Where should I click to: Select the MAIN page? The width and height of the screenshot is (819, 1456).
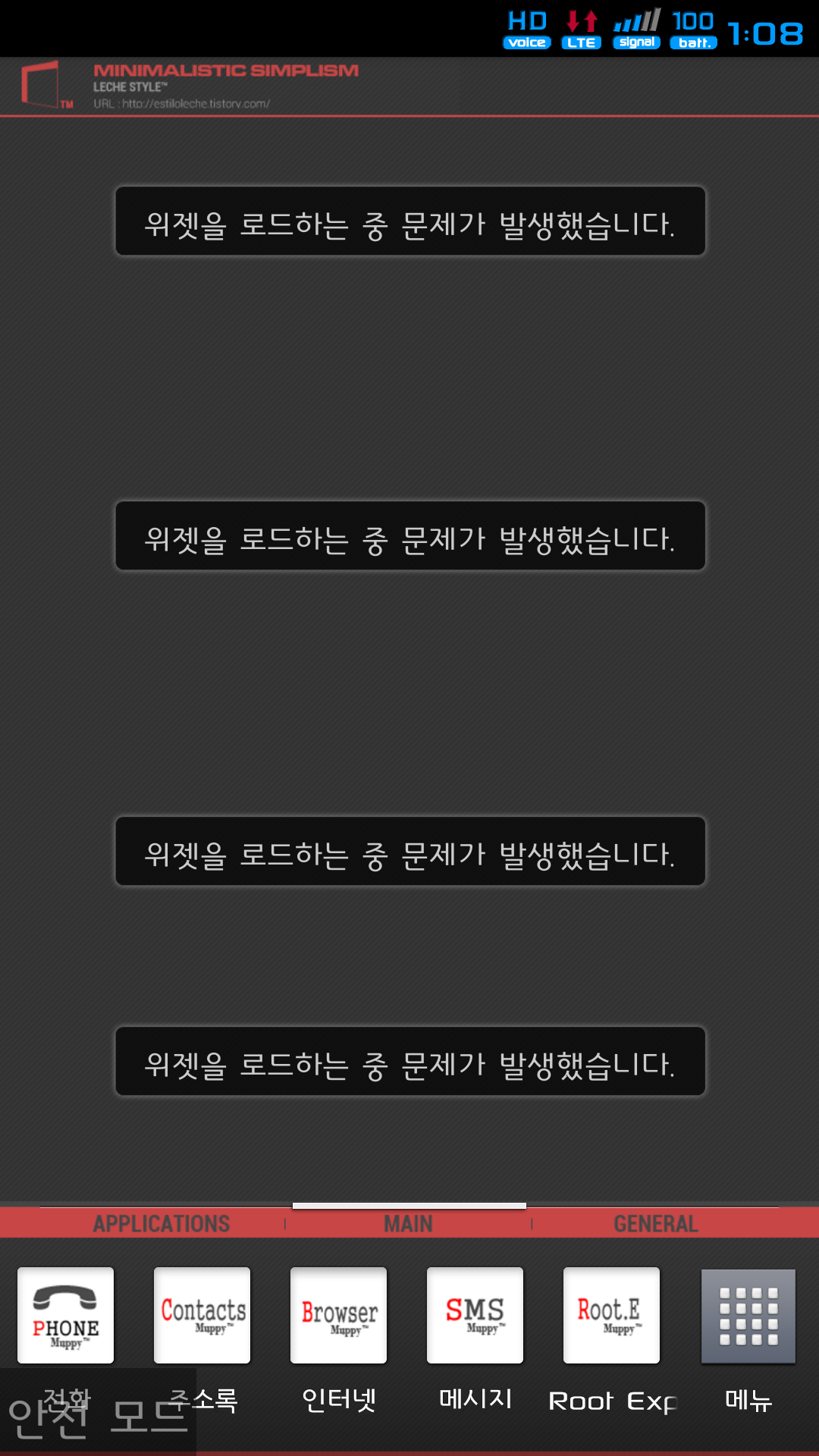tap(409, 1224)
